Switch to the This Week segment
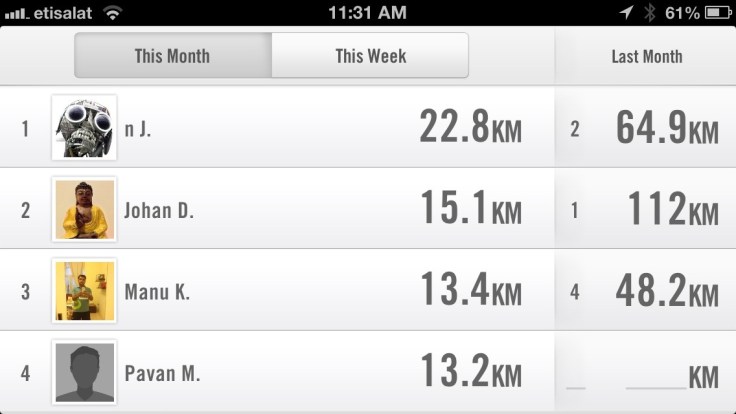Viewport: 736px width, 414px height. [x=370, y=56]
